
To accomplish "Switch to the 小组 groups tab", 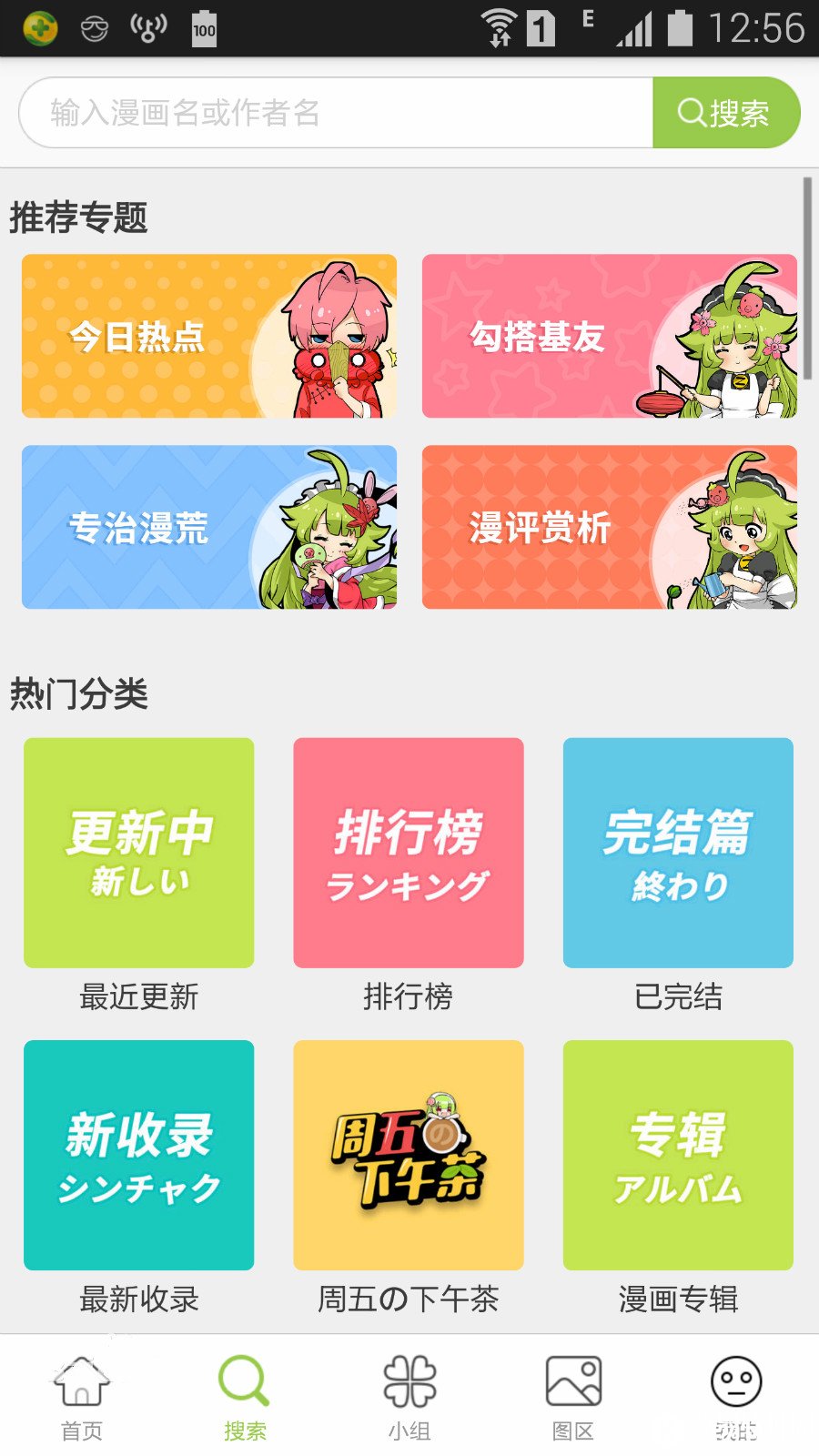I will [x=409, y=1399].
